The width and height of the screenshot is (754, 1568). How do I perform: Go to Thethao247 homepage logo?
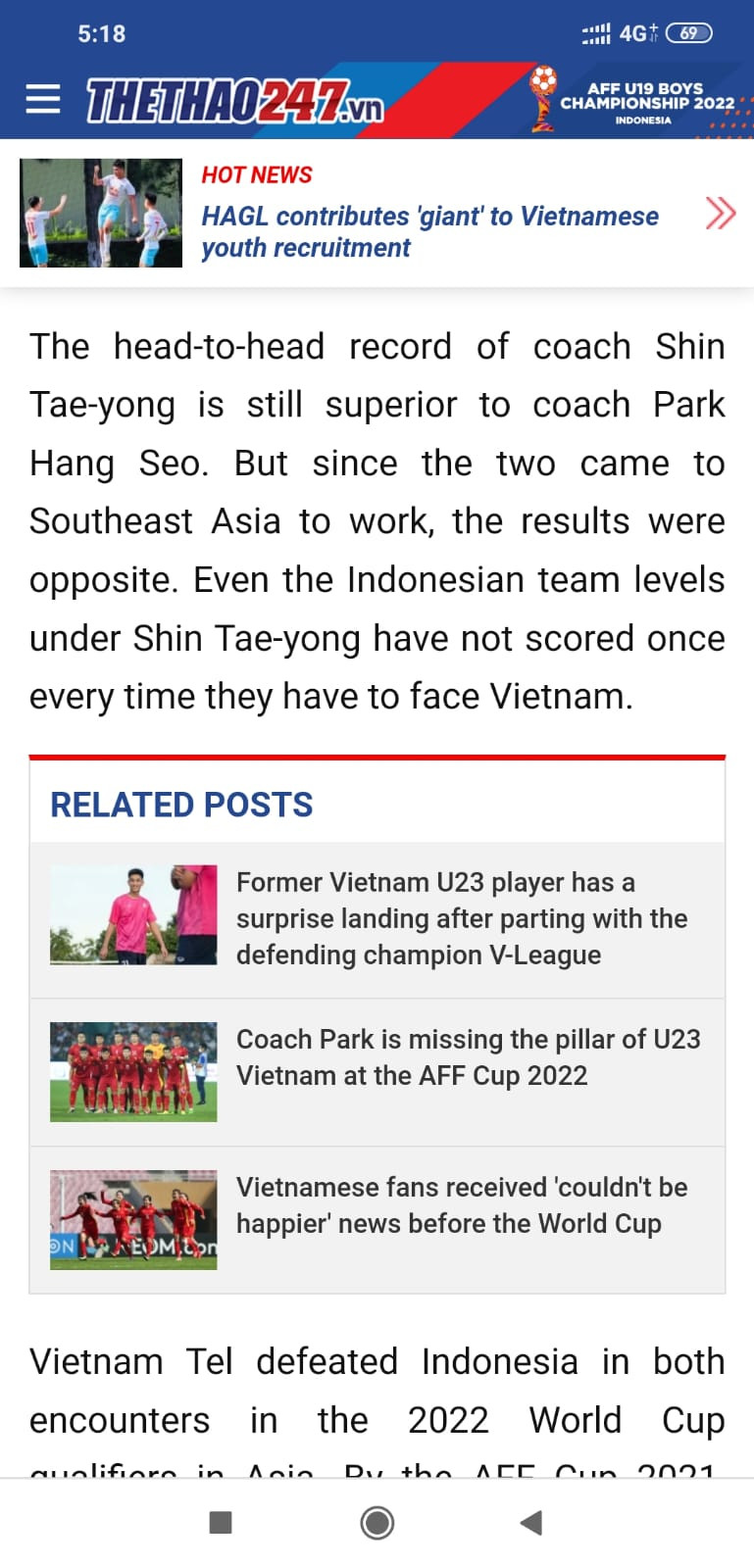coord(233,101)
